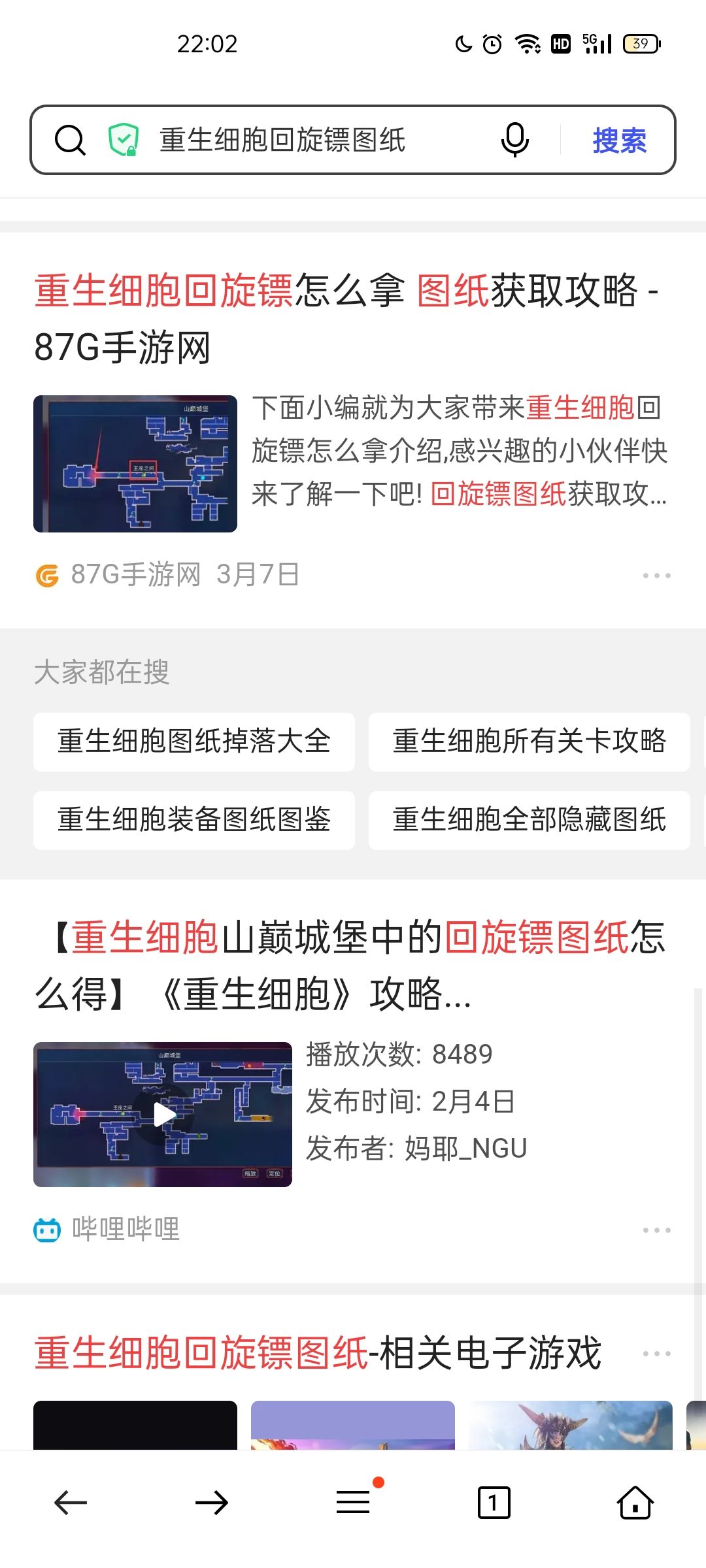Open the 山巅城堡中的回旋镖图纸 video result title

pos(350,966)
